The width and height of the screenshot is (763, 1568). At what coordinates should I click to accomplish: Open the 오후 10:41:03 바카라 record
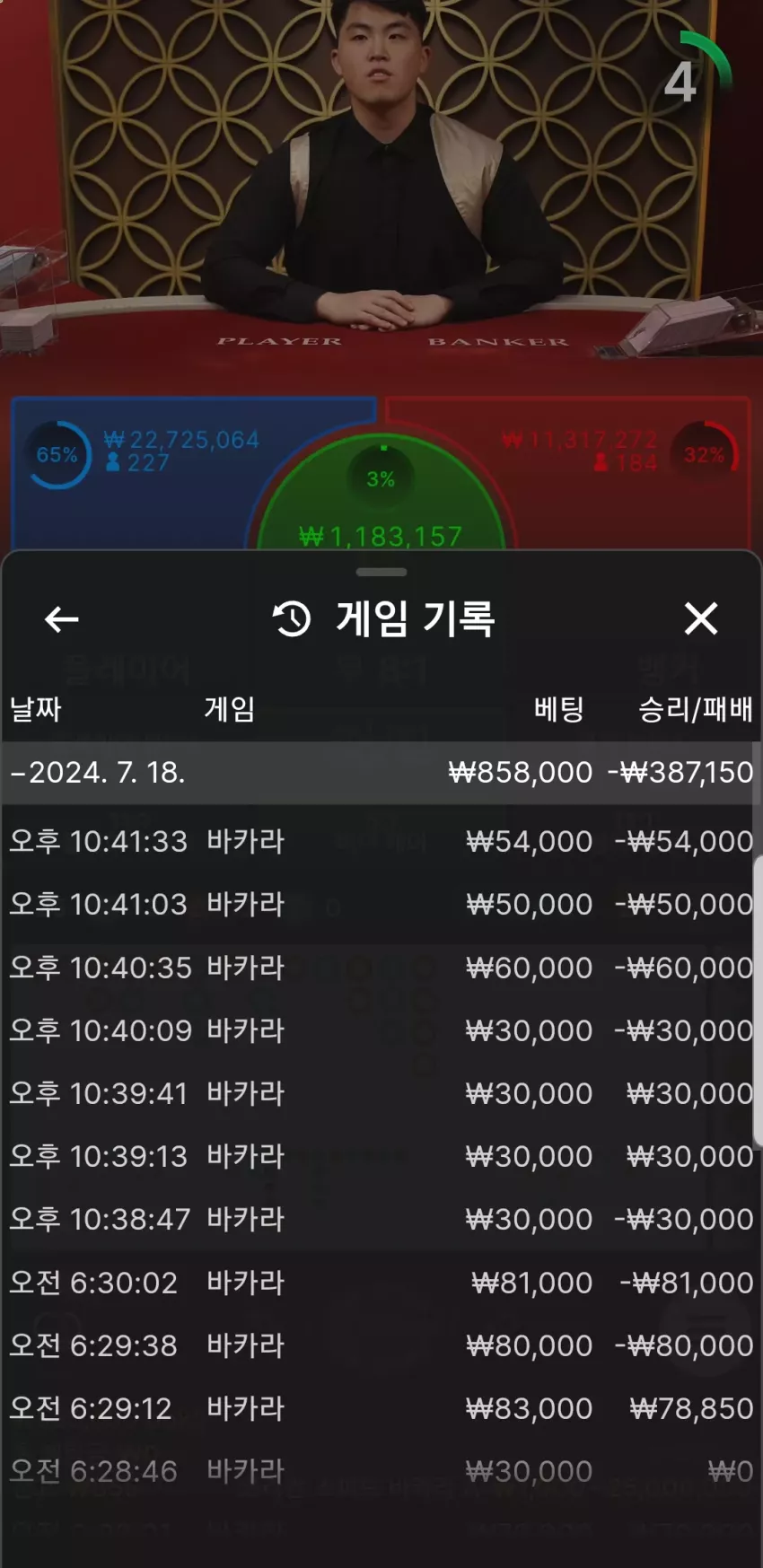pos(381,904)
